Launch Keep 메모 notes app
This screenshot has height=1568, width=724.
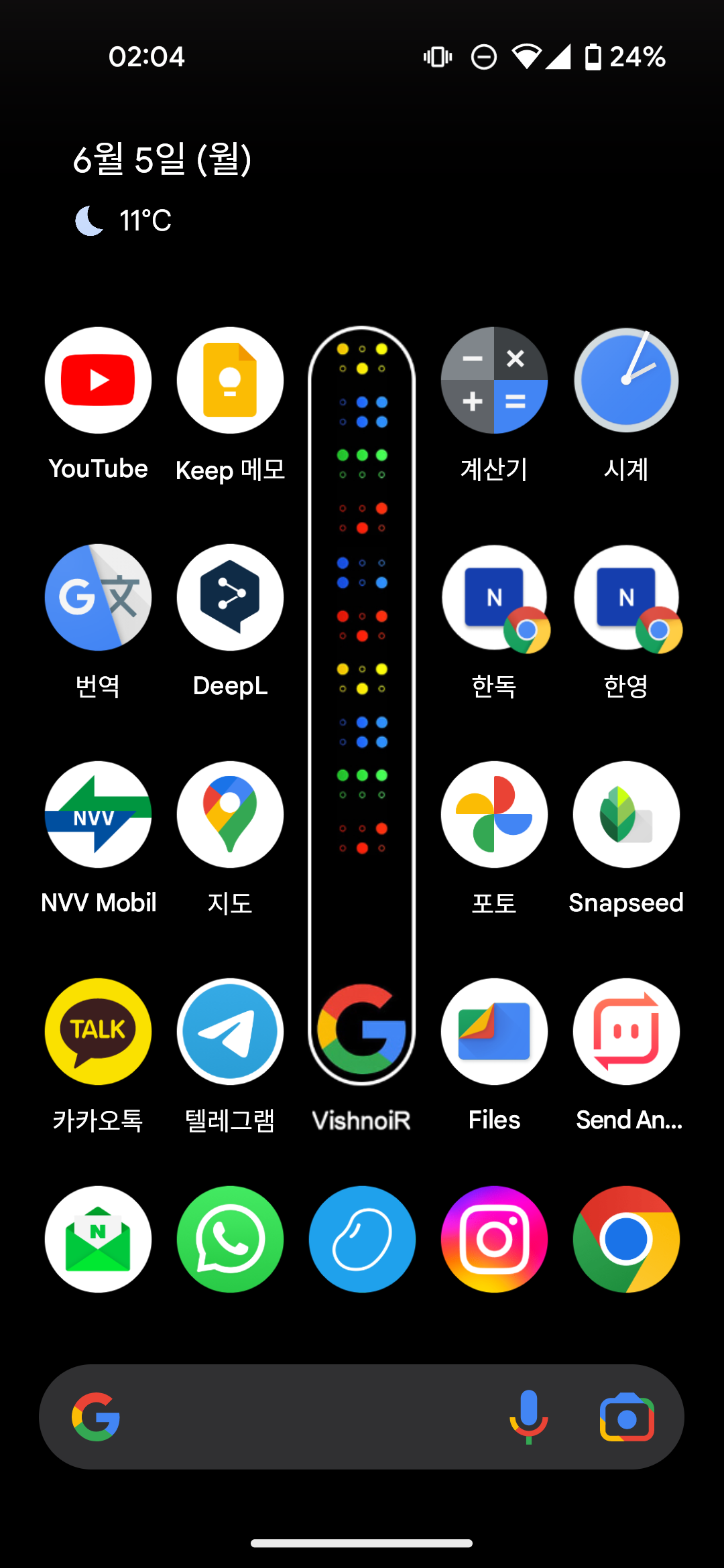coord(230,380)
